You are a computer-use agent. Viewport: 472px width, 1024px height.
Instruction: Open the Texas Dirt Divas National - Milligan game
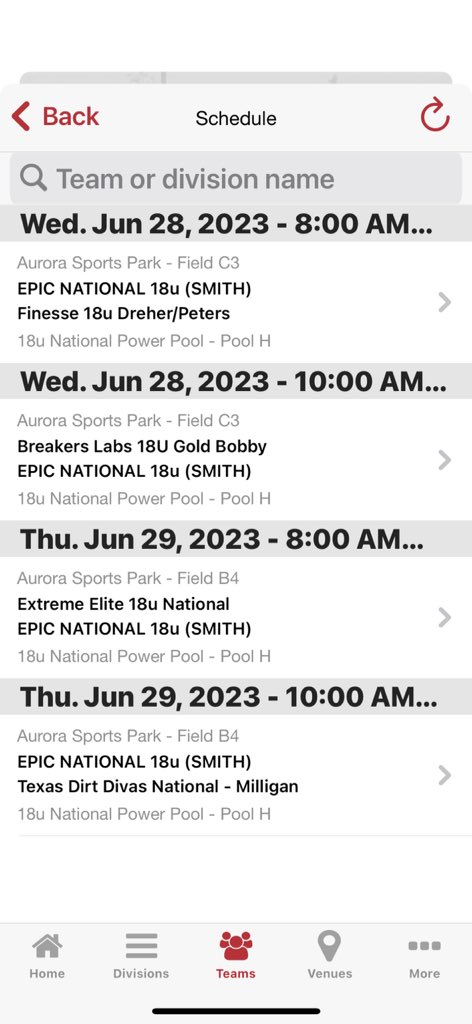(236, 775)
